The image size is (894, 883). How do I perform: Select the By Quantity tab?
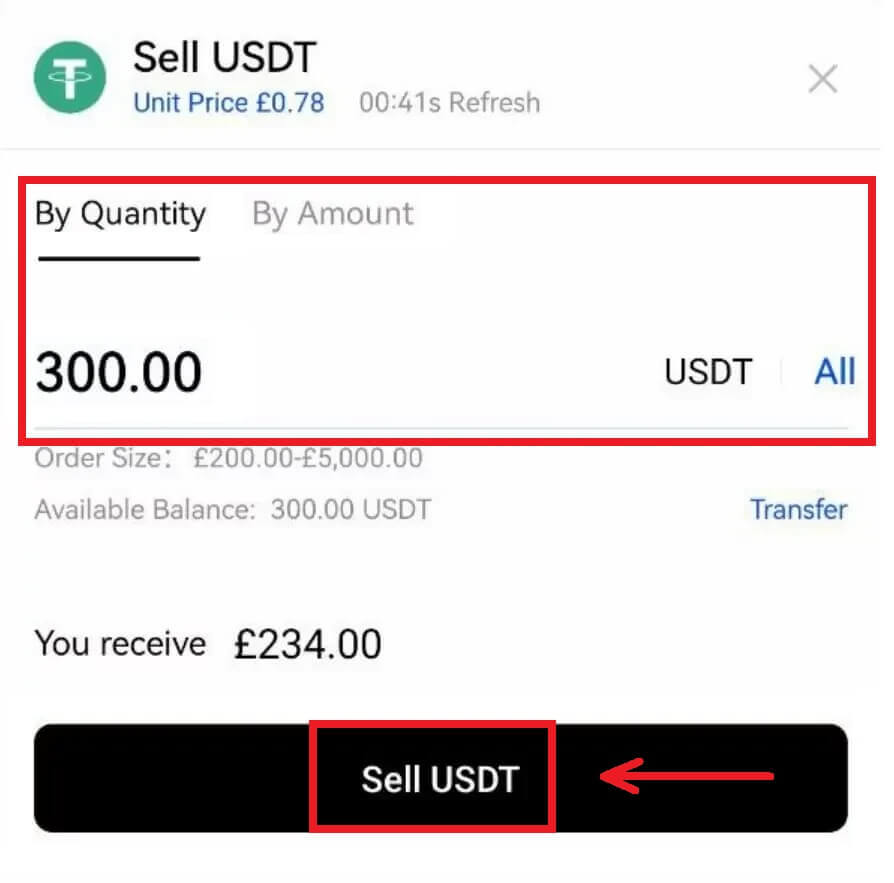tap(120, 214)
